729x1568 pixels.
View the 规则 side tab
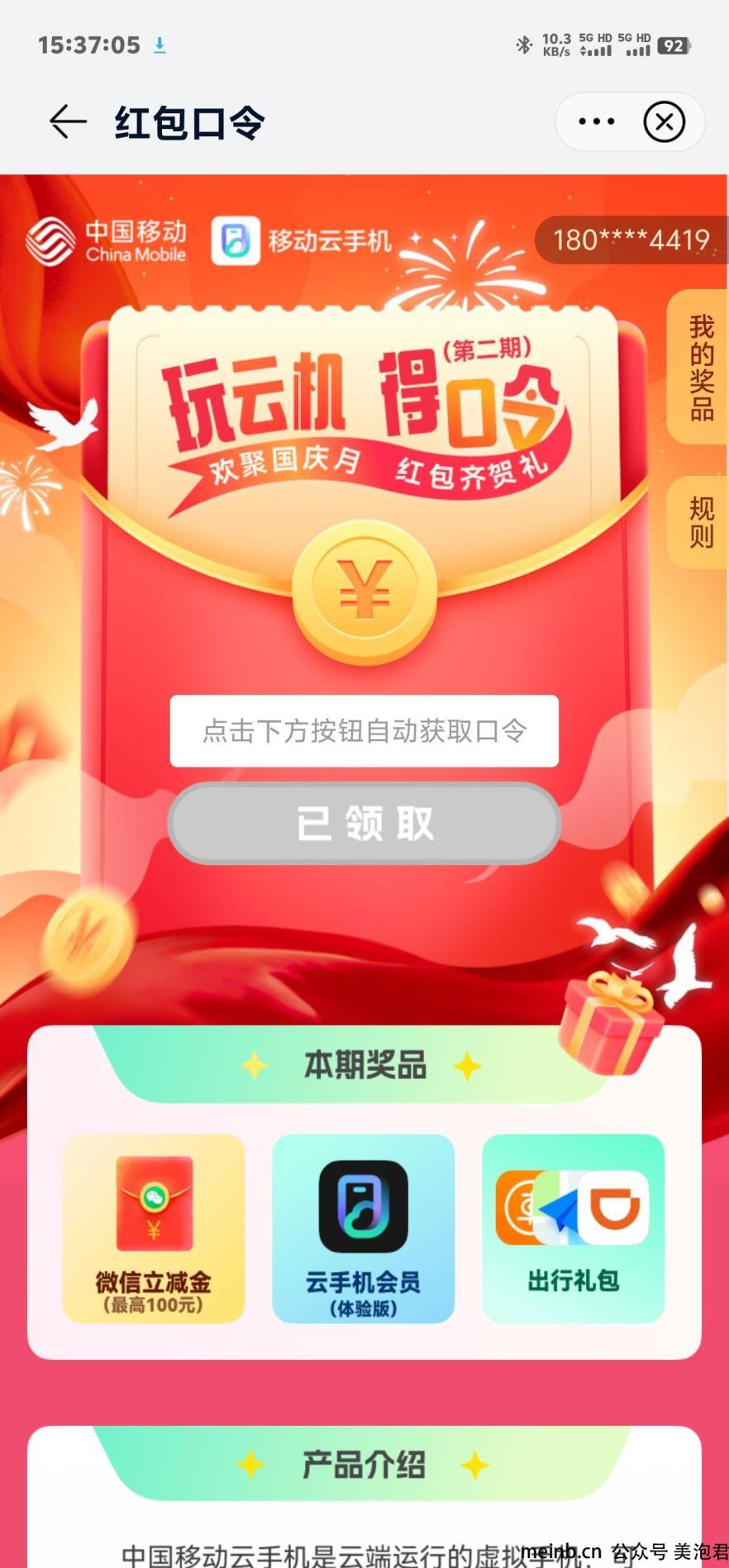699,522
